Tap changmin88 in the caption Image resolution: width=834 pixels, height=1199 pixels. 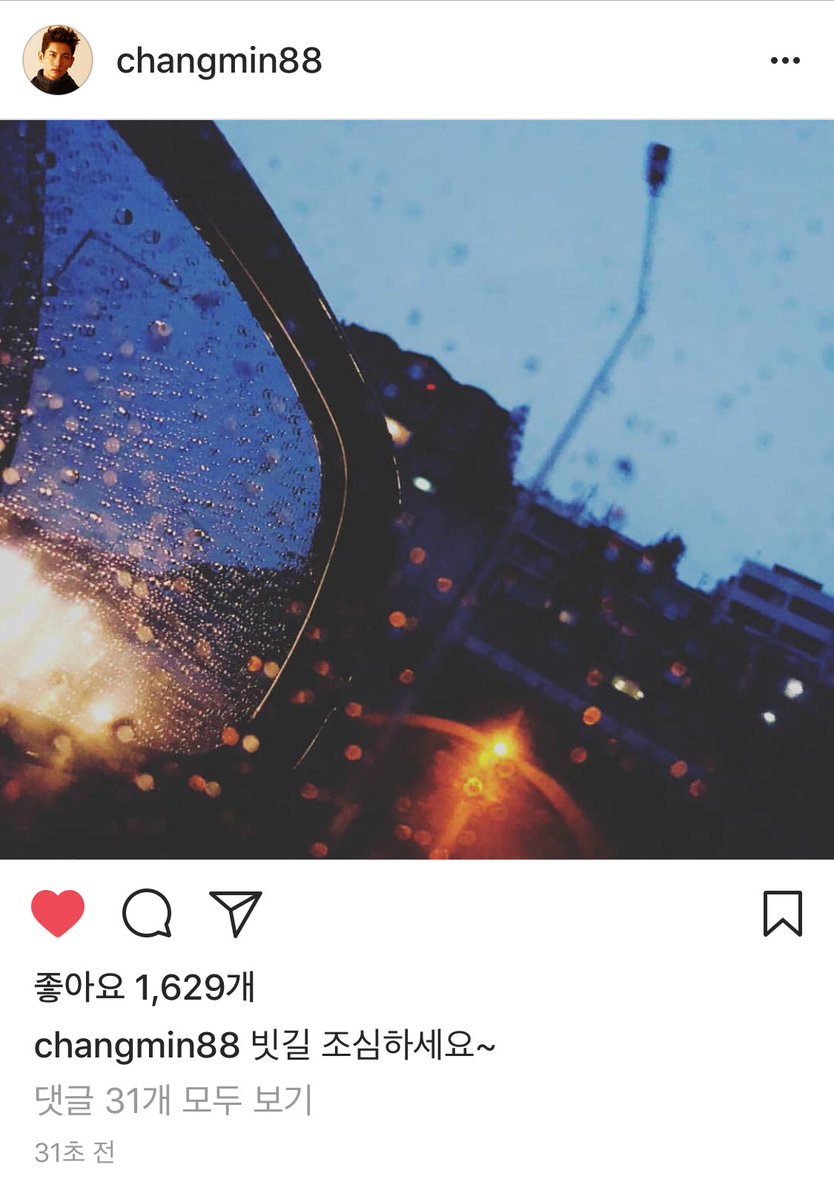pos(137,1046)
